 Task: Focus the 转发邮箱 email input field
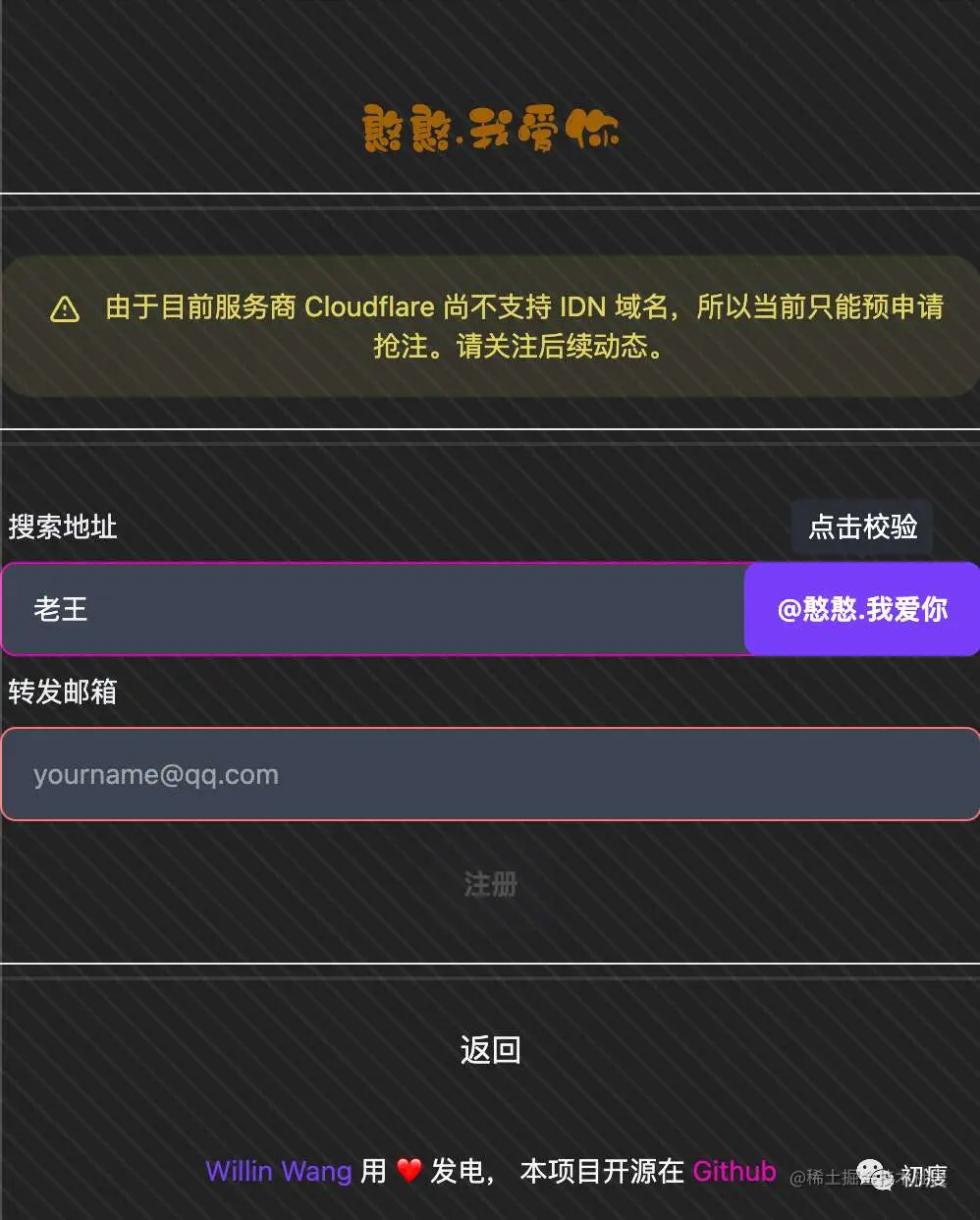489,774
